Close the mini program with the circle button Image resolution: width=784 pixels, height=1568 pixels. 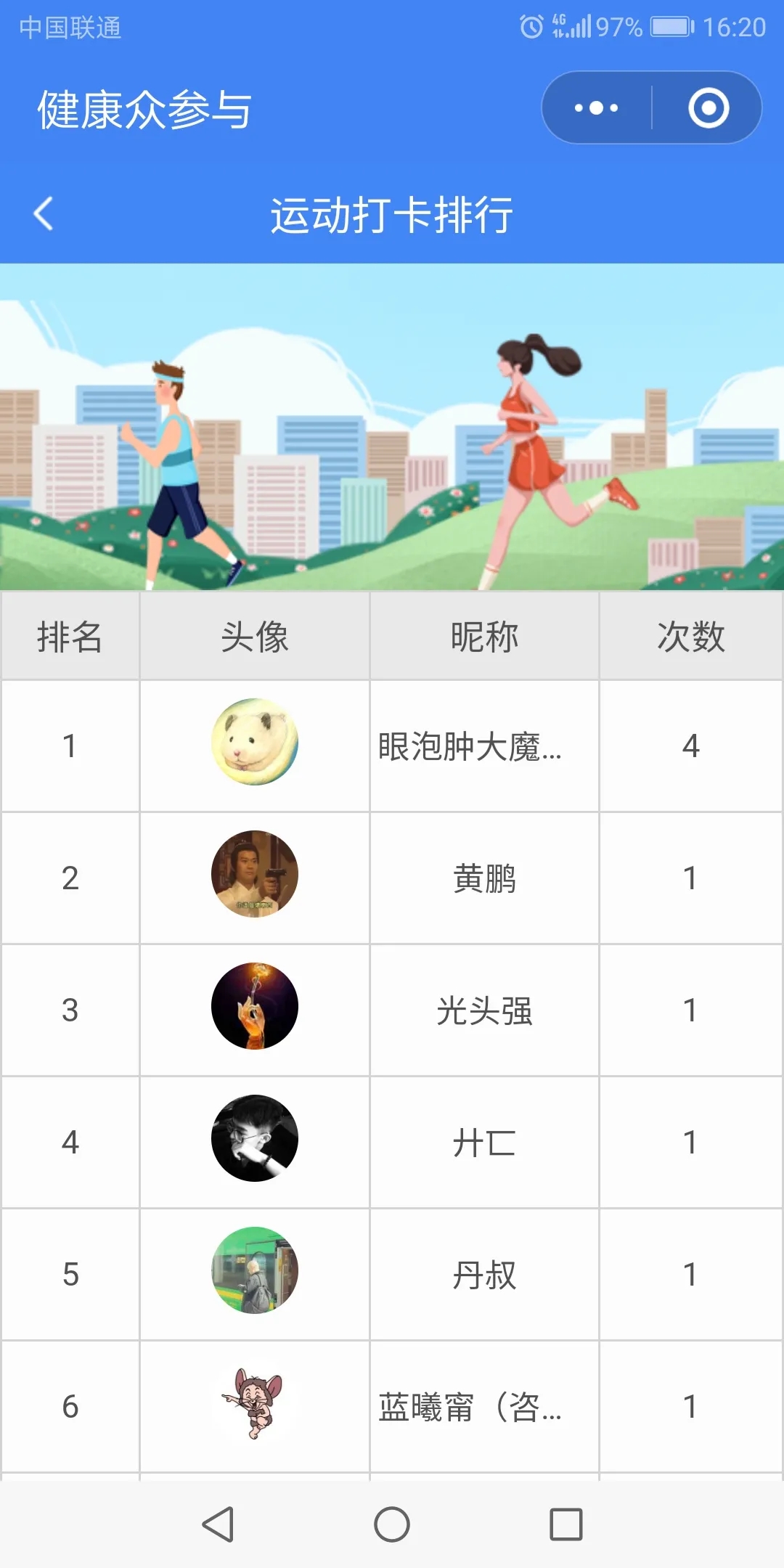[x=708, y=108]
